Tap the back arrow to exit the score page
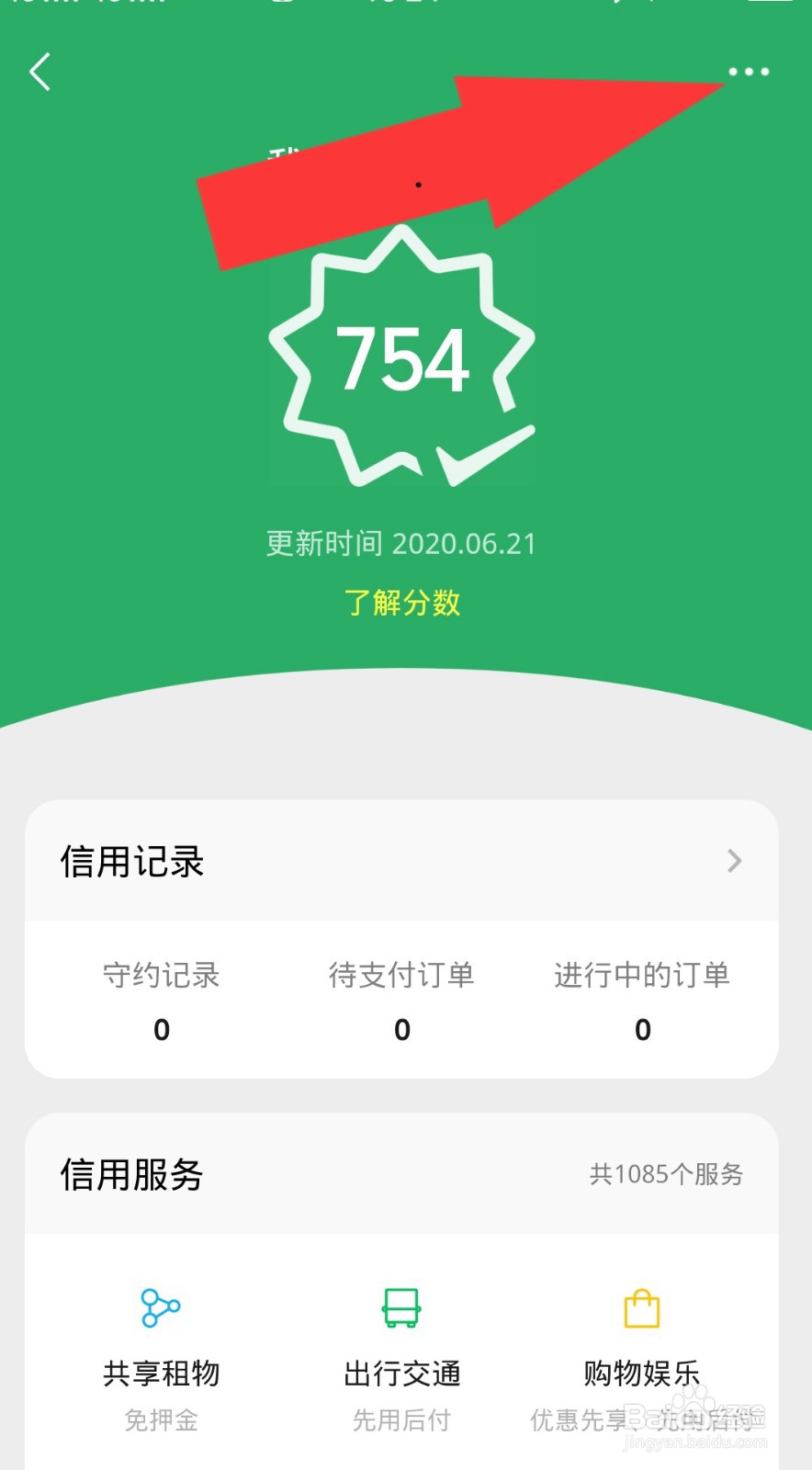The height and width of the screenshot is (1470, 812). (40, 72)
